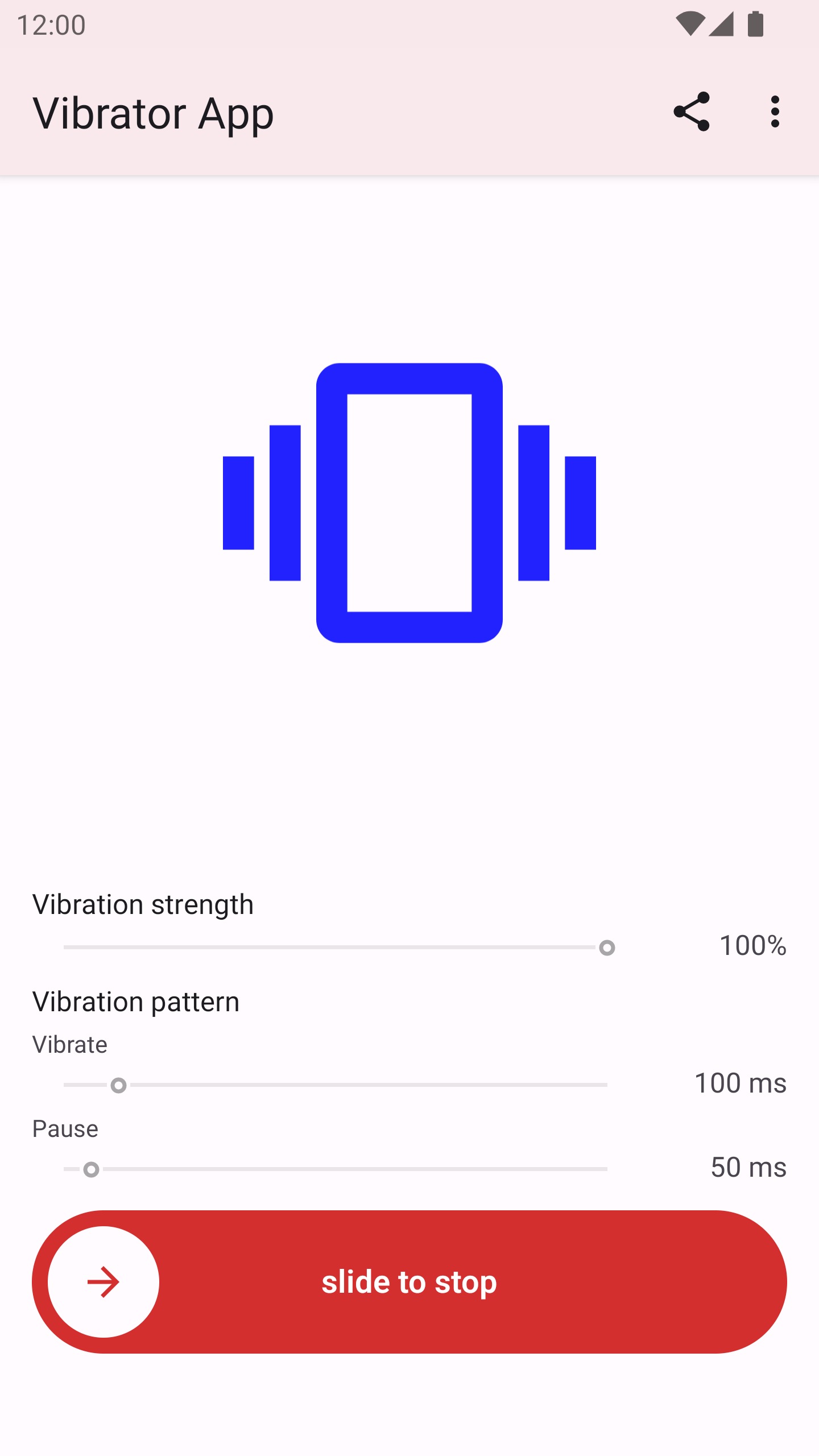
Task: Tap the 100 ms Vibrate value
Action: (x=740, y=1082)
